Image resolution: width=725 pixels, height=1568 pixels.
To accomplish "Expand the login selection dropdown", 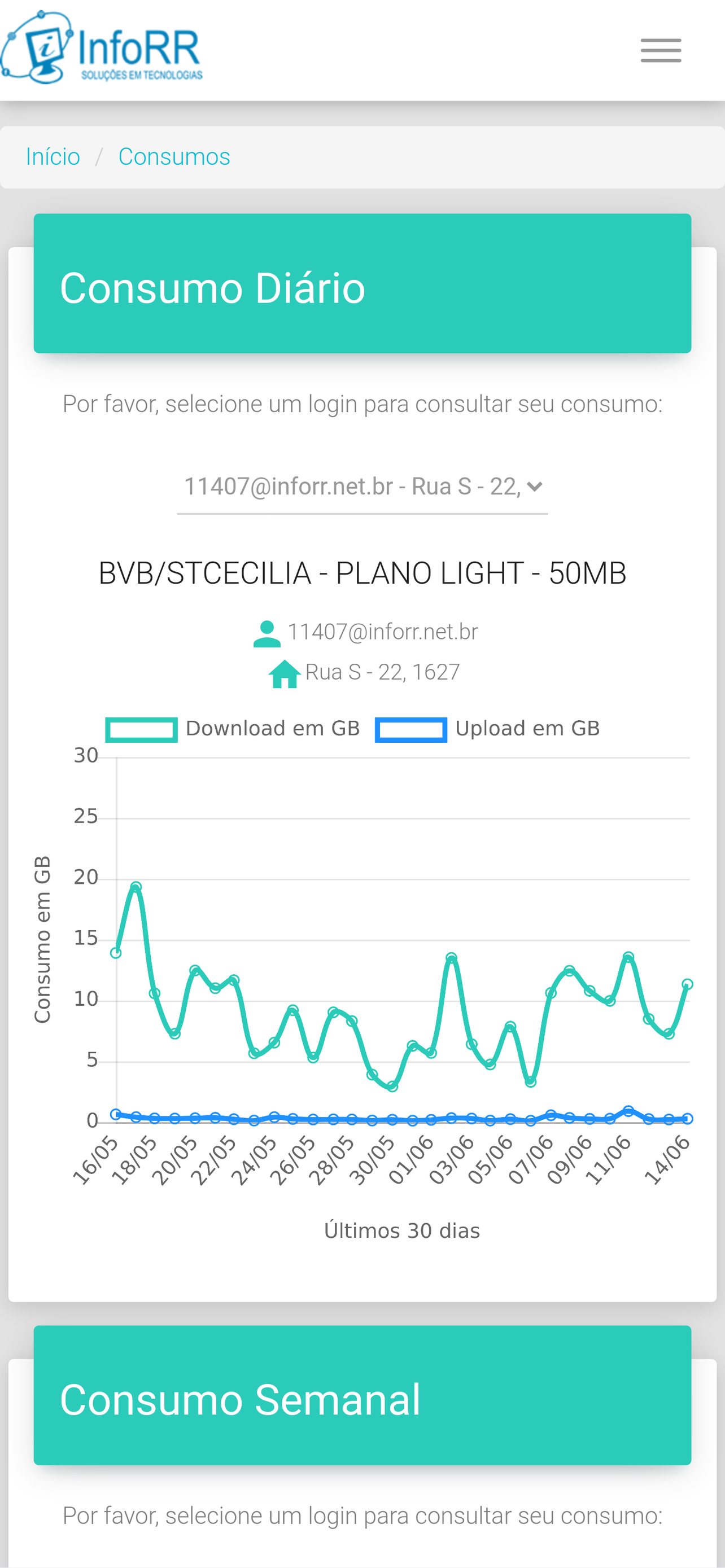I will pos(362,487).
